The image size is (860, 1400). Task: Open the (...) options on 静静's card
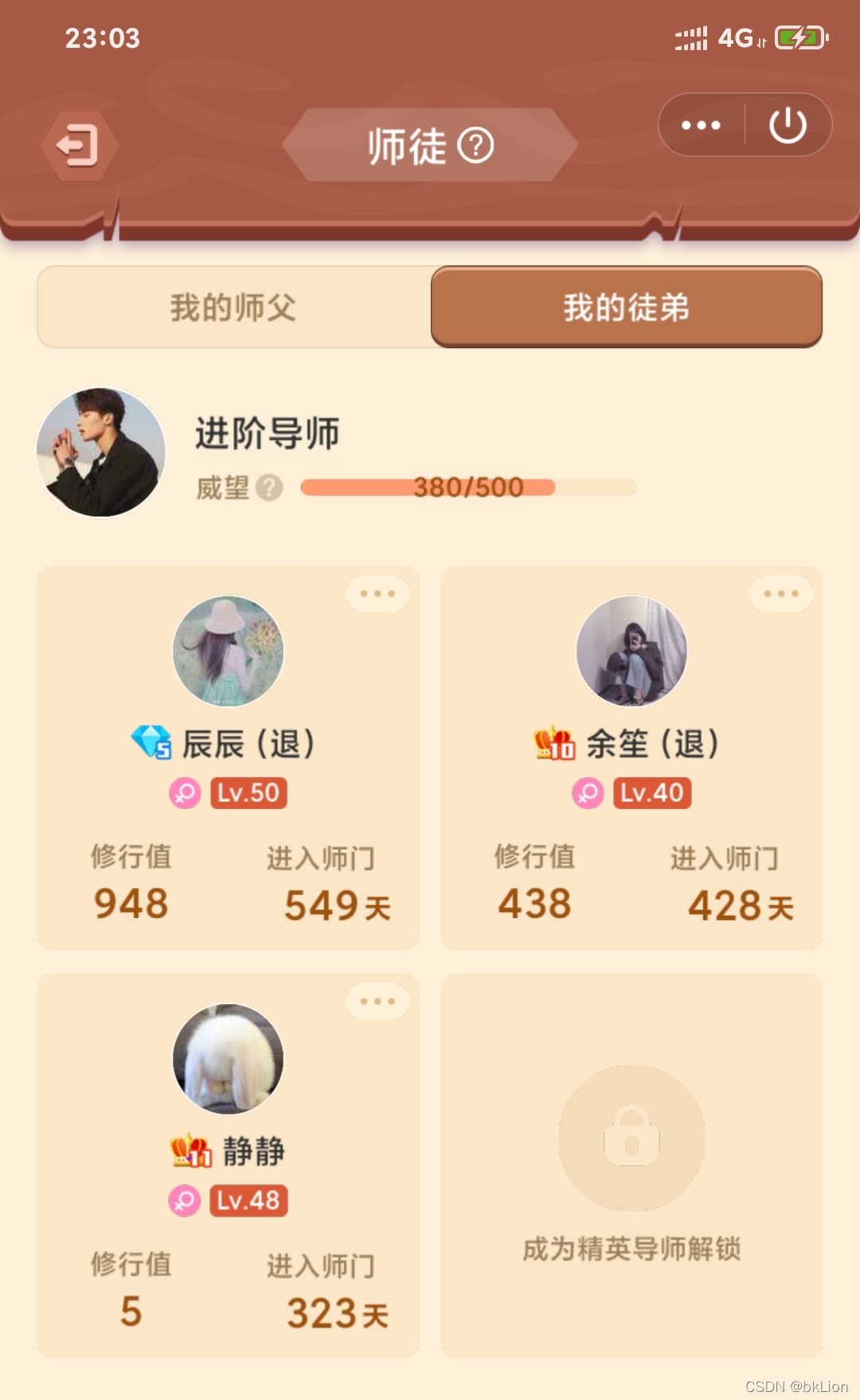tap(377, 1001)
